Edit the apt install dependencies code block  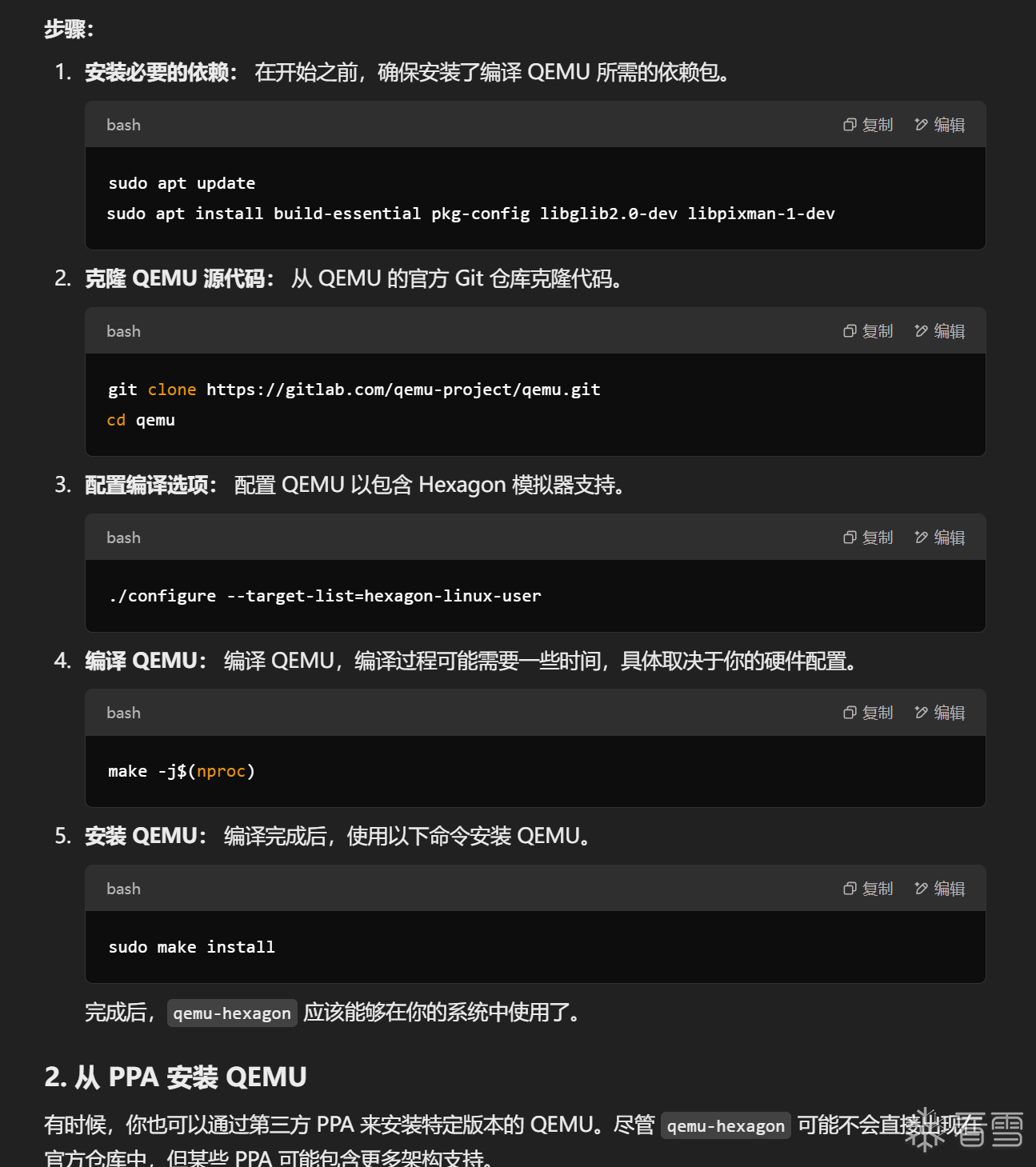click(x=940, y=125)
